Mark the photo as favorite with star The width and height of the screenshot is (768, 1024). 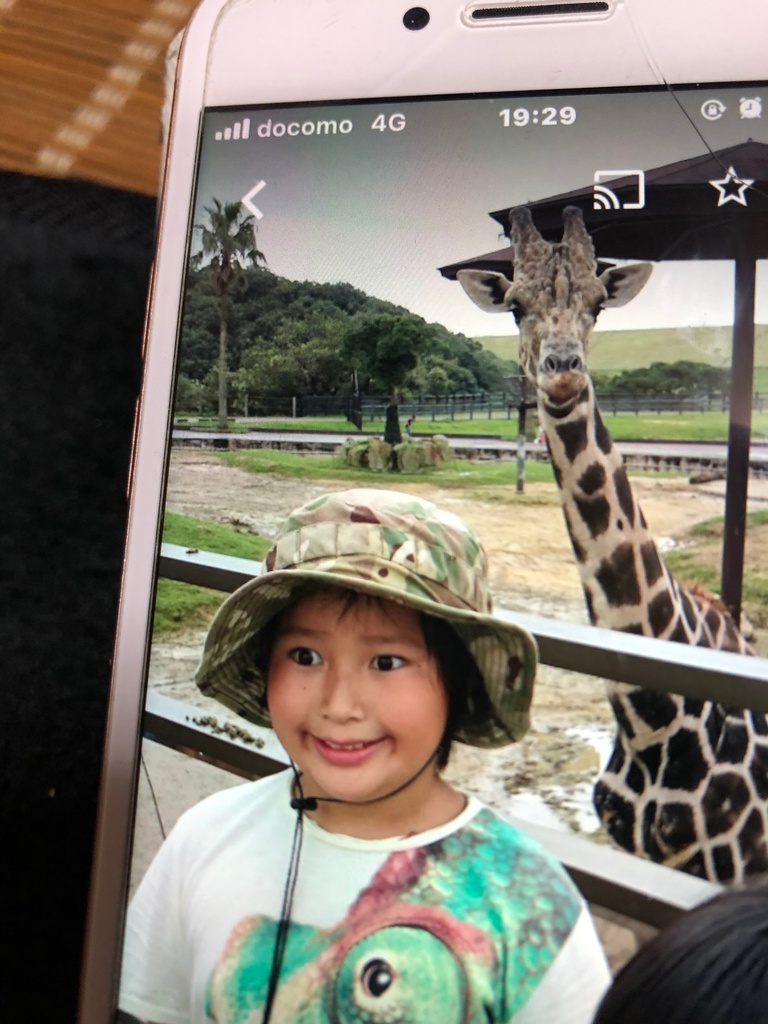click(x=731, y=187)
